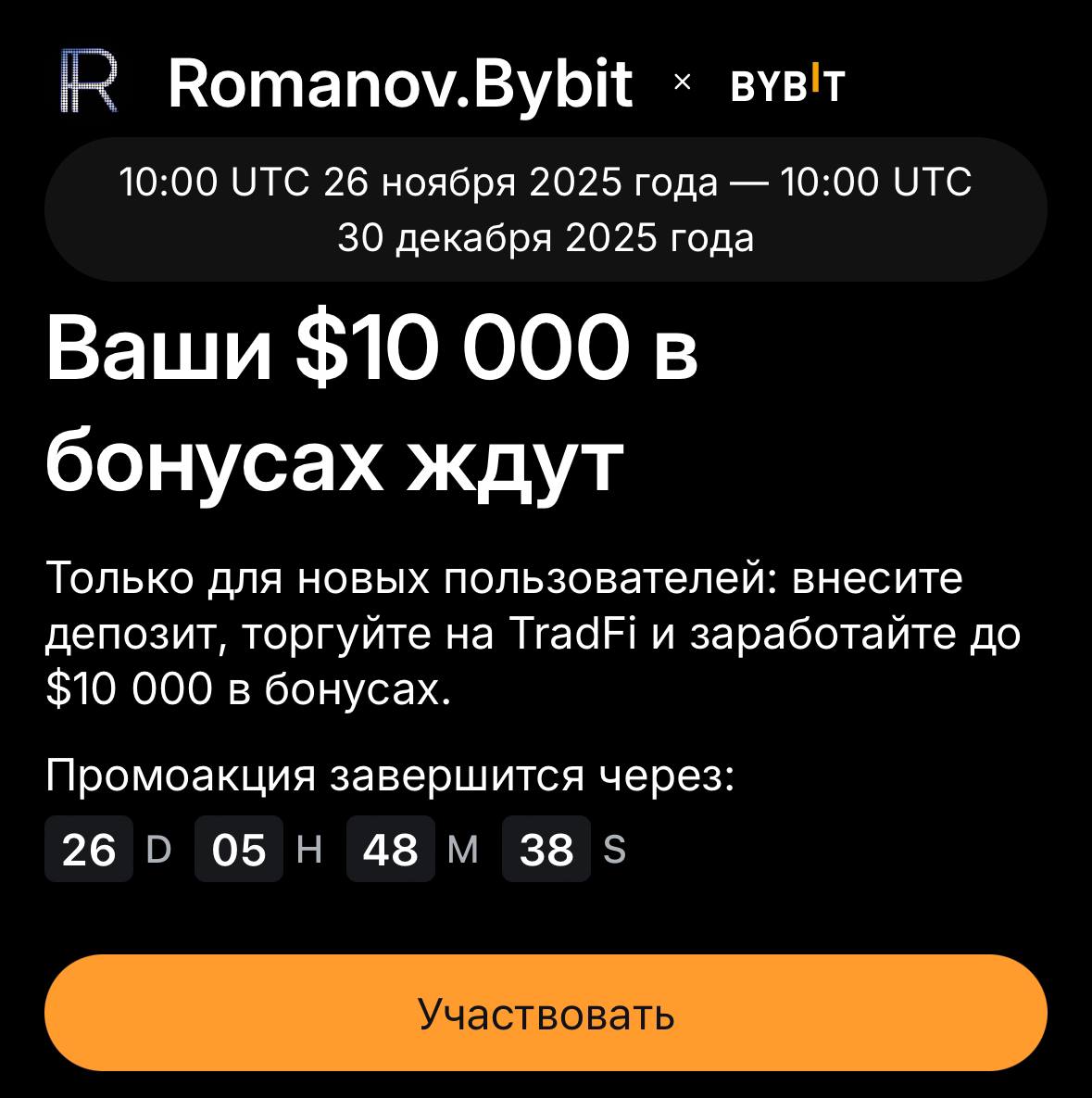Click the H hours label in countdown
This screenshot has width=1092, height=1098.
click(308, 849)
